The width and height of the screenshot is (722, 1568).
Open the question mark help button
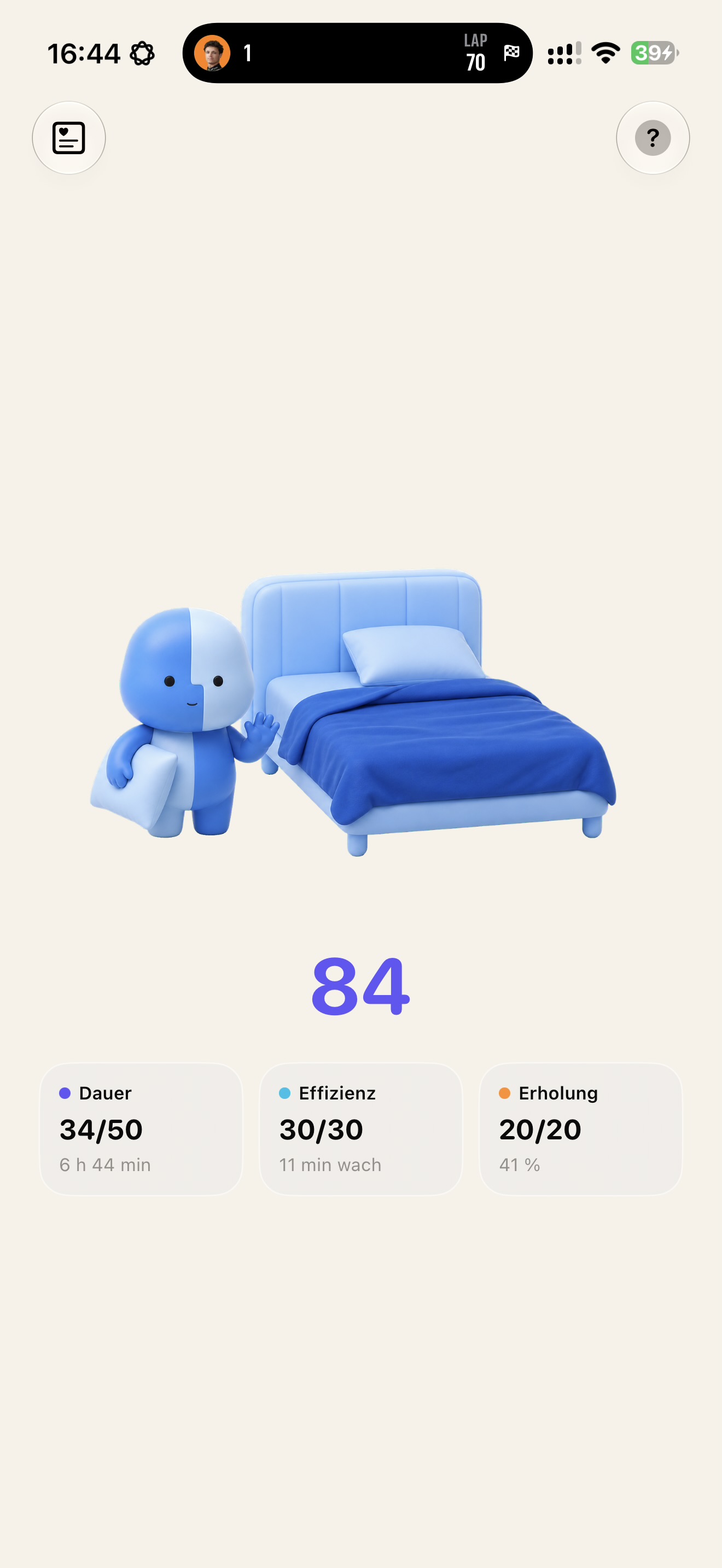click(653, 138)
